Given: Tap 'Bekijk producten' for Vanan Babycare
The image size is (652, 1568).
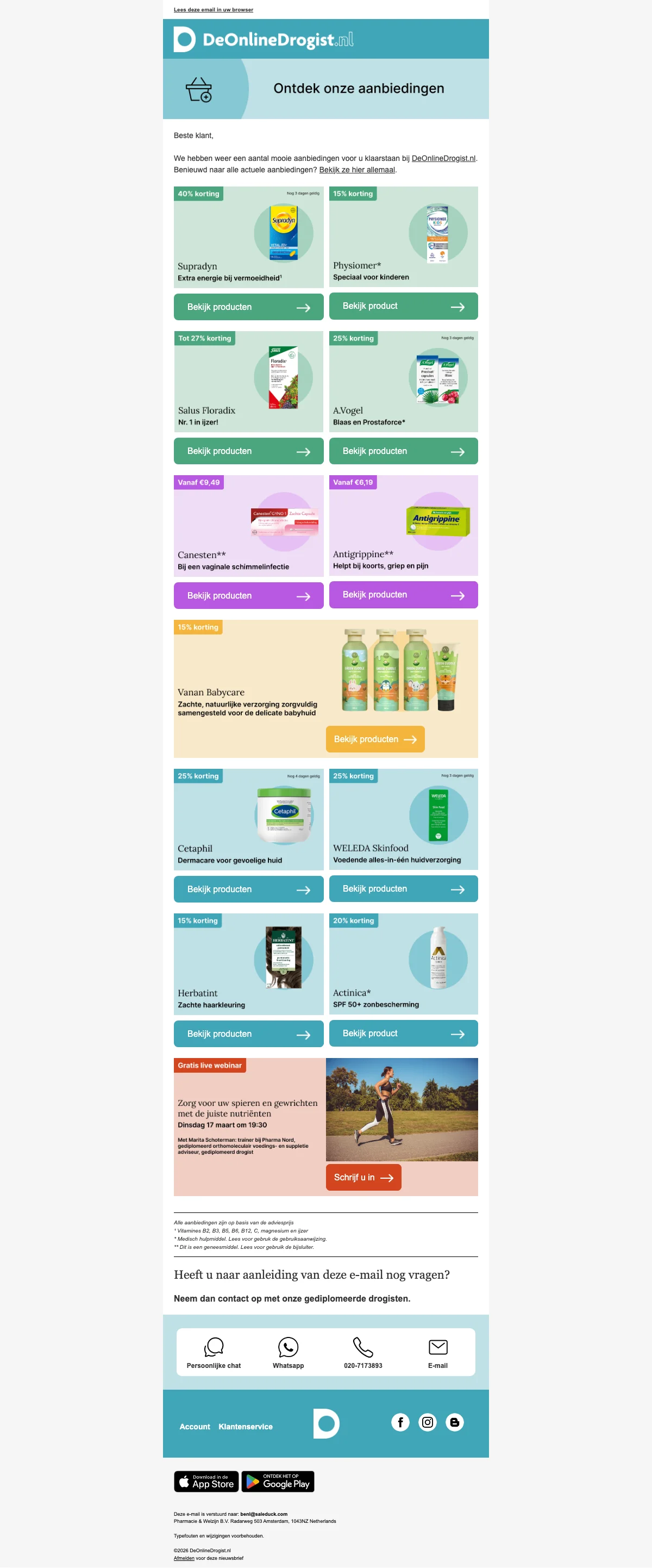Looking at the screenshot, I should (x=375, y=739).
